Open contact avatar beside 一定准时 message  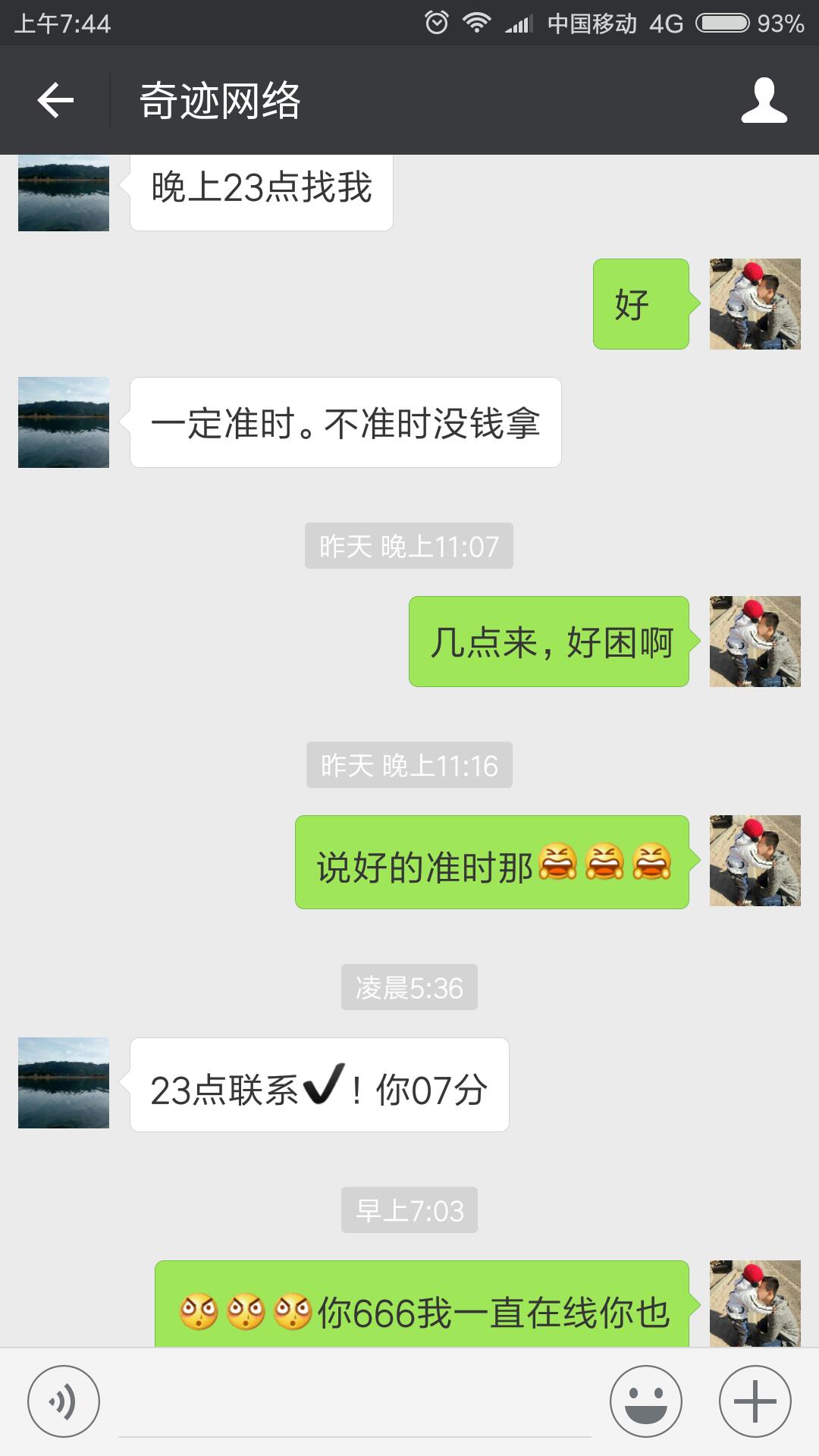64,422
